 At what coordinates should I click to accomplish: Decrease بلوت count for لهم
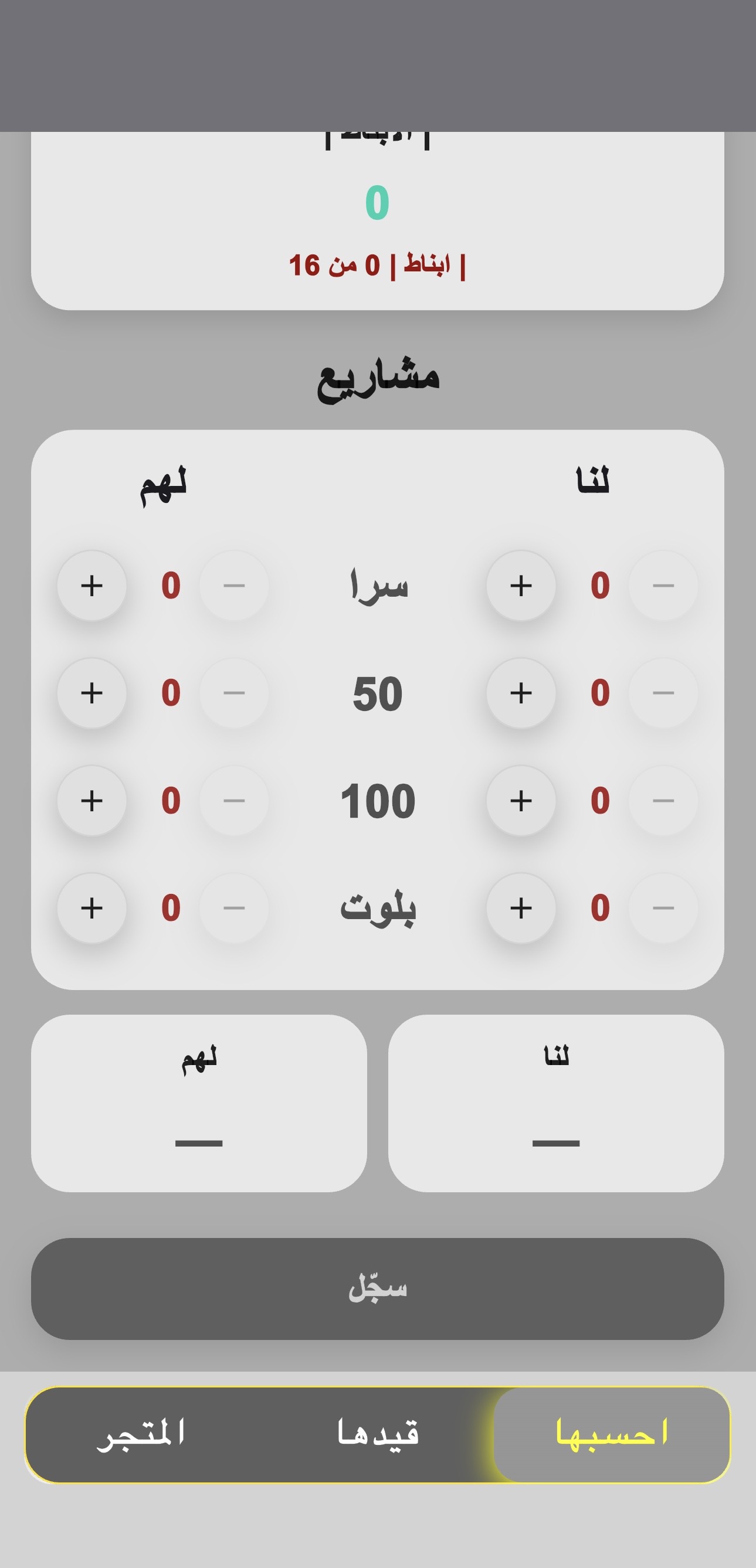point(235,908)
